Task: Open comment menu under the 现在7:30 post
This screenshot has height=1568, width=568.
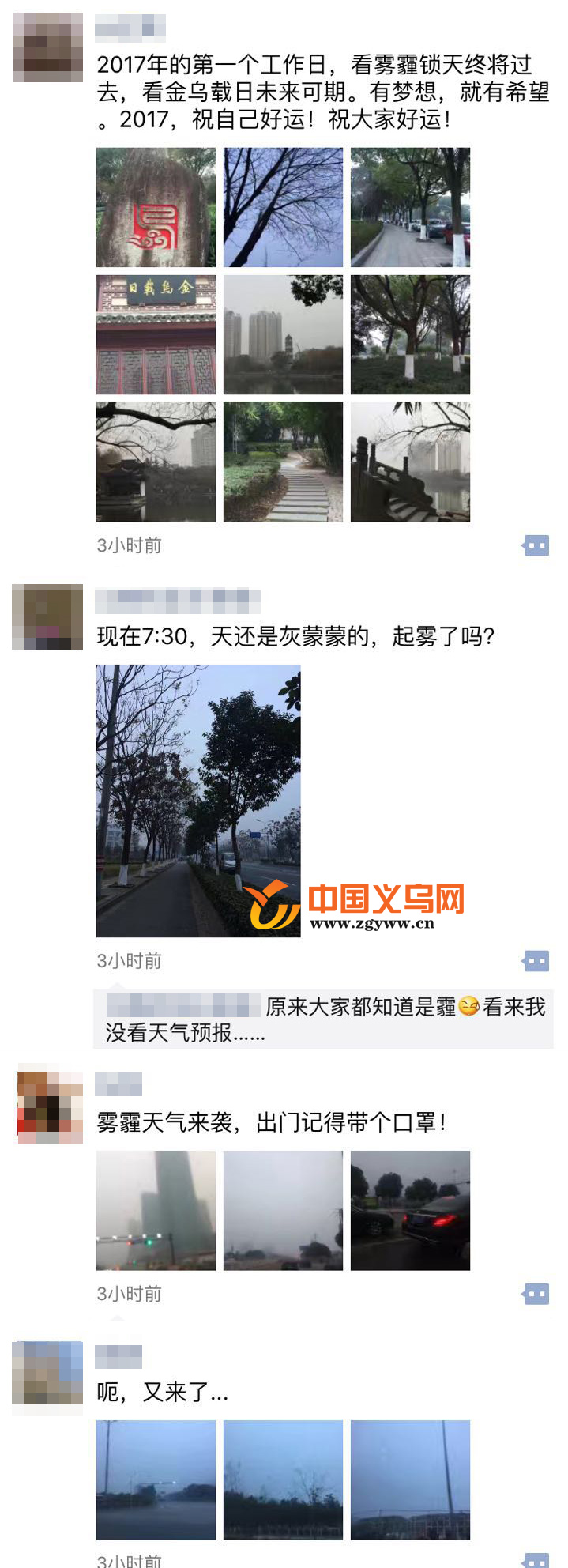Action: click(536, 961)
